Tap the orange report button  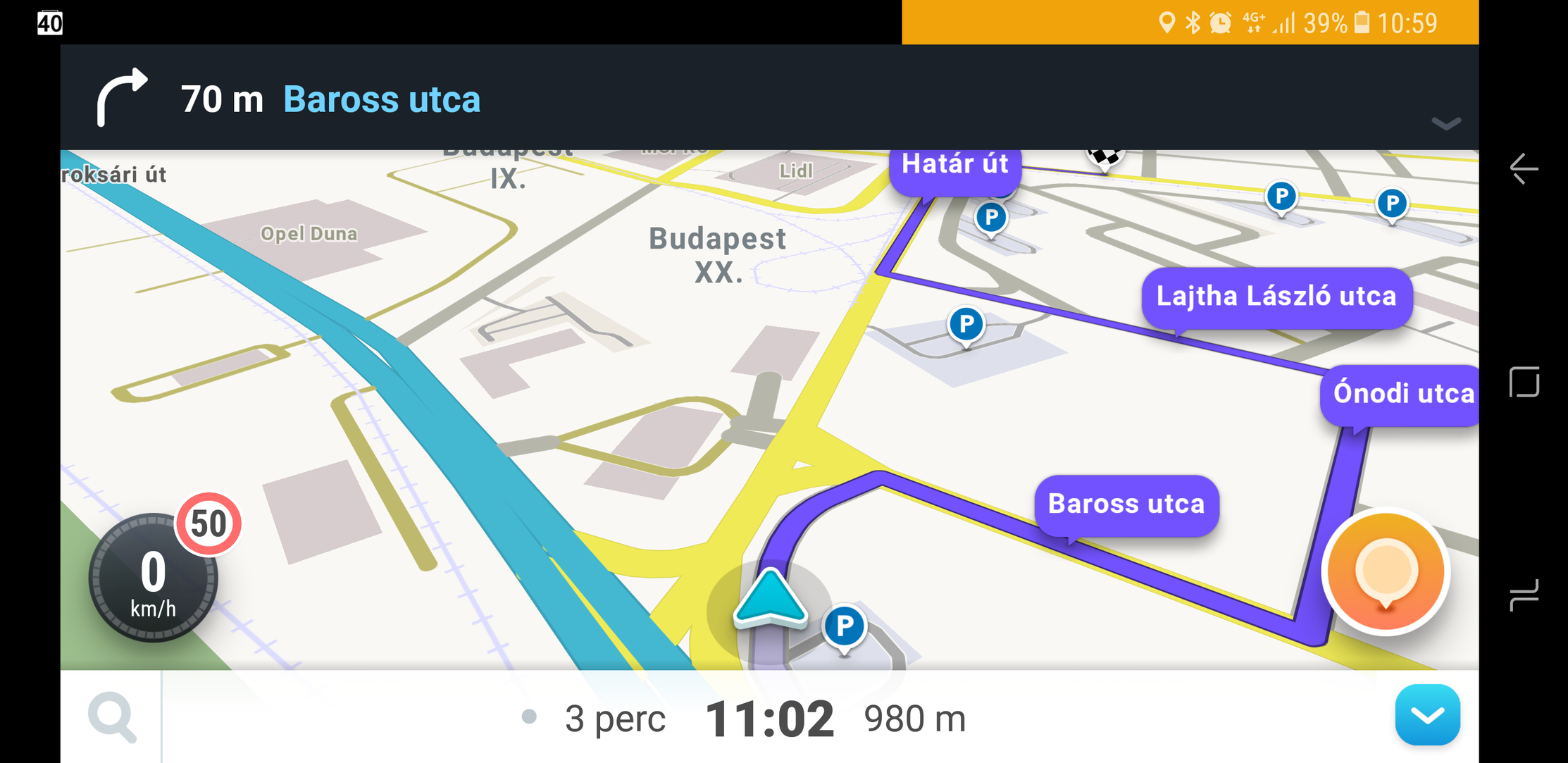point(1385,572)
